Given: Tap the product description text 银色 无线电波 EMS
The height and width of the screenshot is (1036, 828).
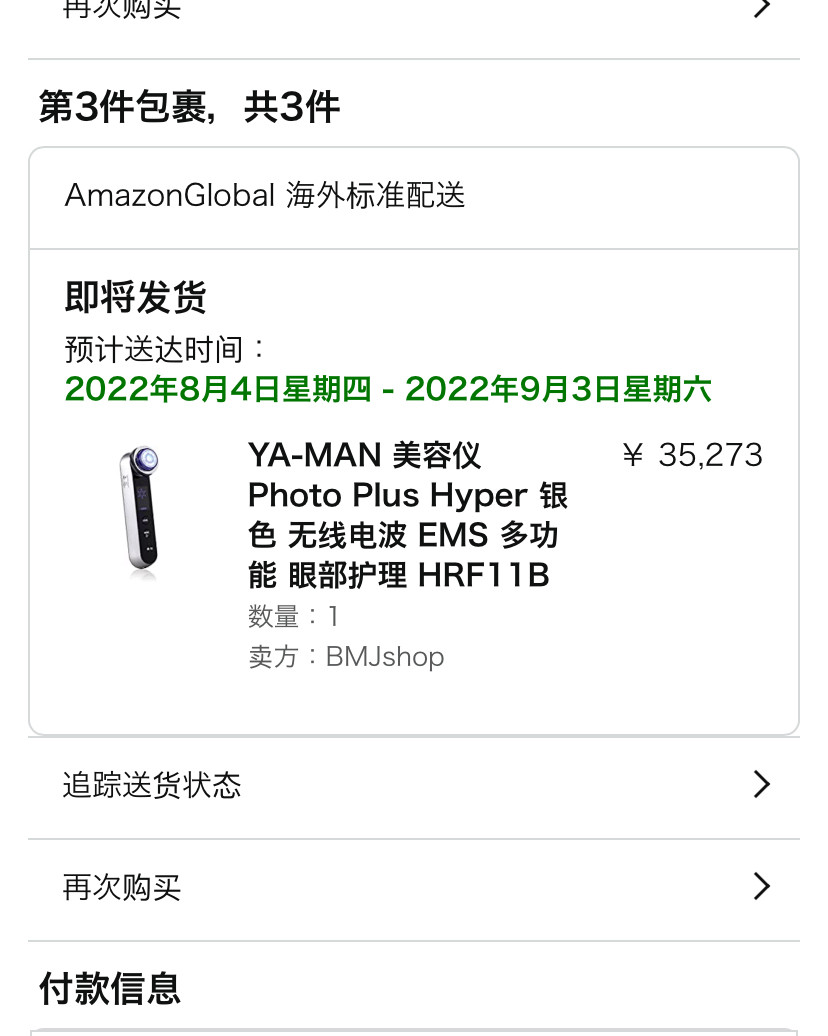Looking at the screenshot, I should (x=400, y=535).
